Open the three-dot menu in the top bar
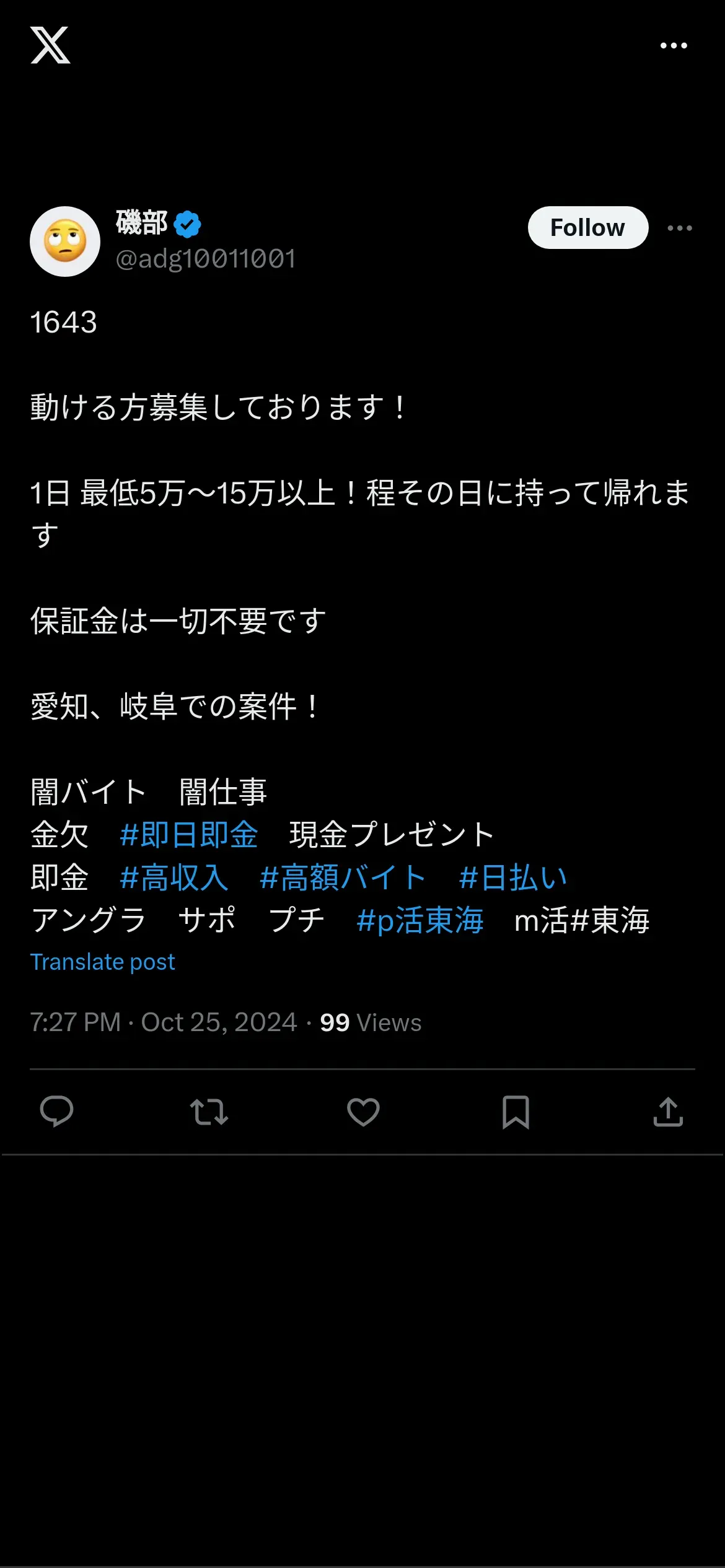The image size is (725, 1568). 674,46
